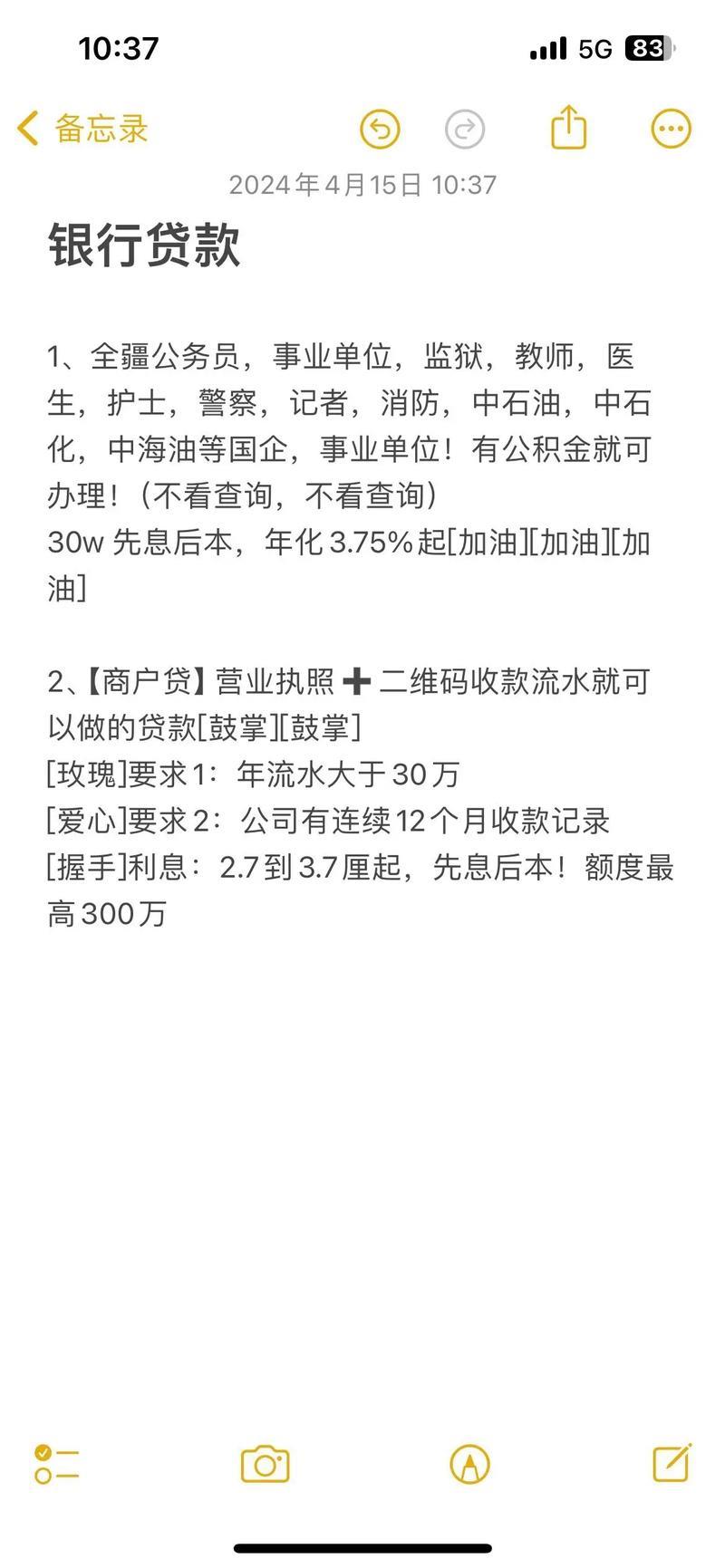Select the markup pen icon
This screenshot has width=725, height=1568.
coord(469,1463)
